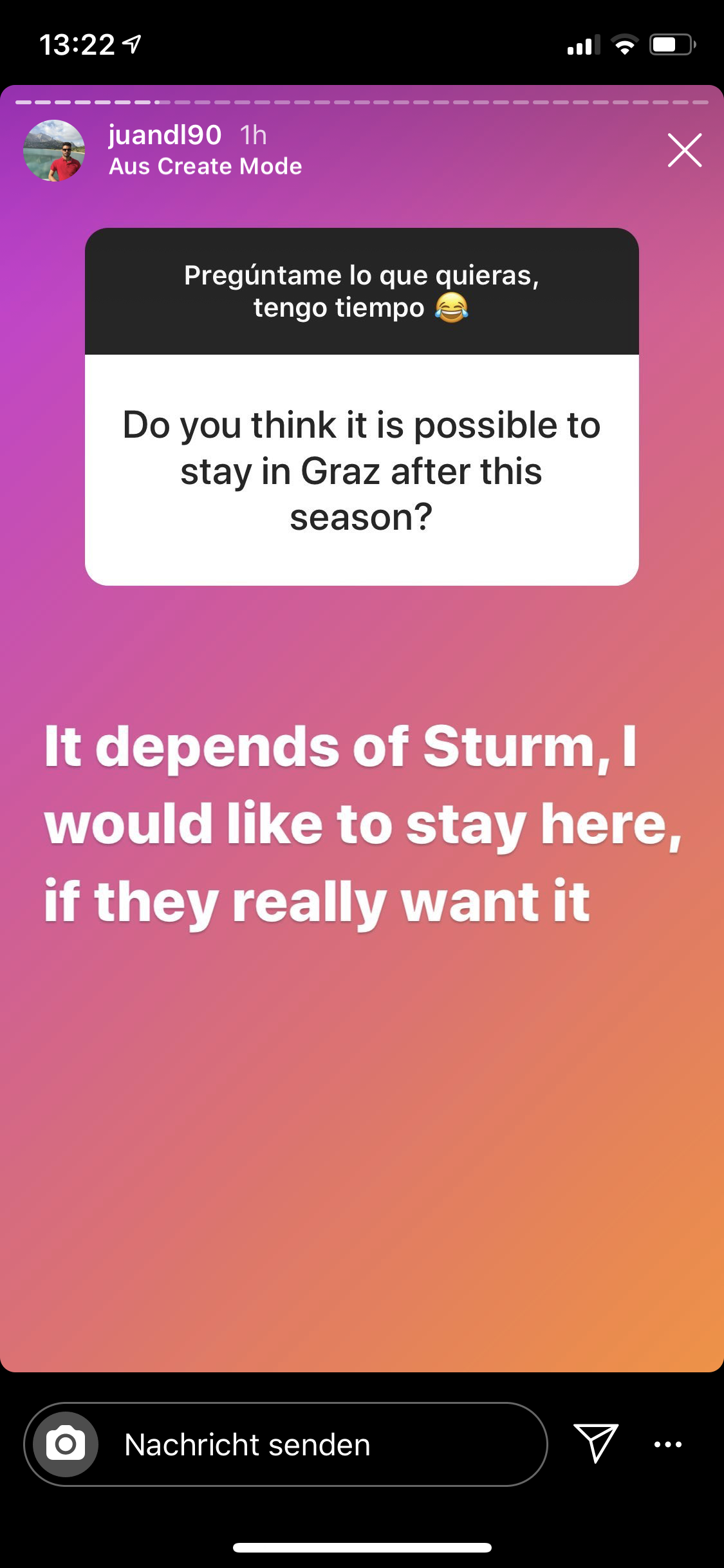Open the camera from the reply bar

click(66, 1444)
